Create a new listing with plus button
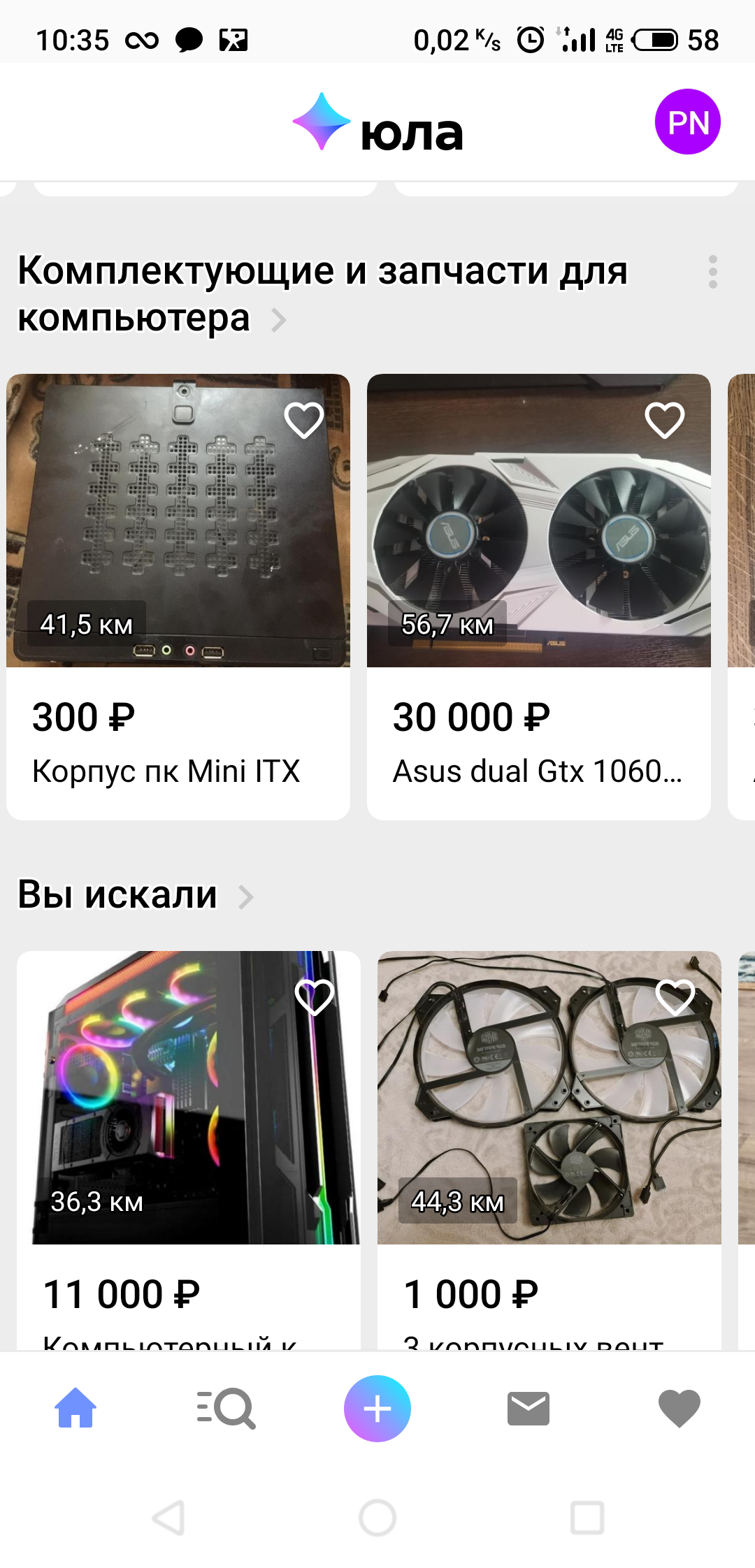 pos(377,1408)
